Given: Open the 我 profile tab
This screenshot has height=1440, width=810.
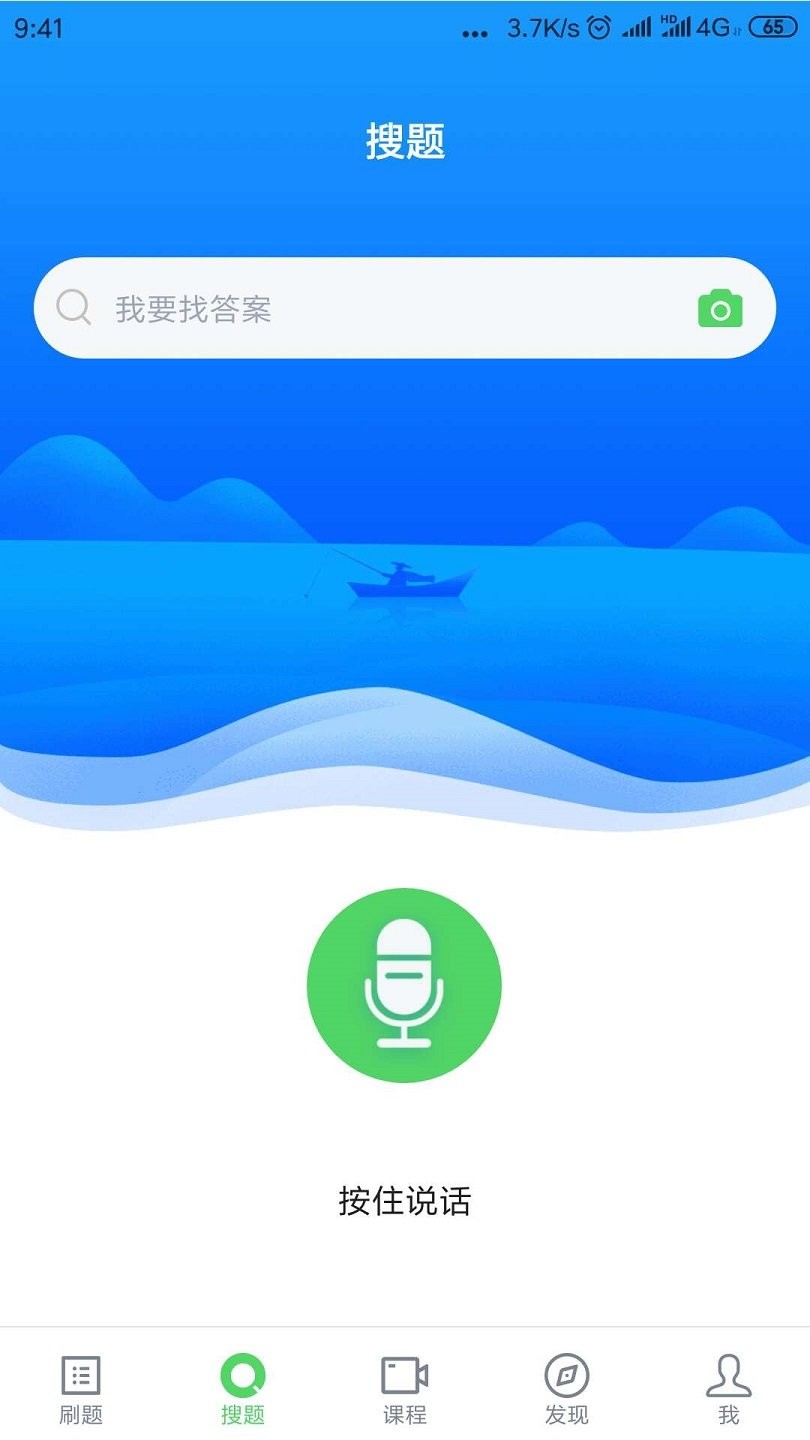Looking at the screenshot, I should click(728, 1389).
